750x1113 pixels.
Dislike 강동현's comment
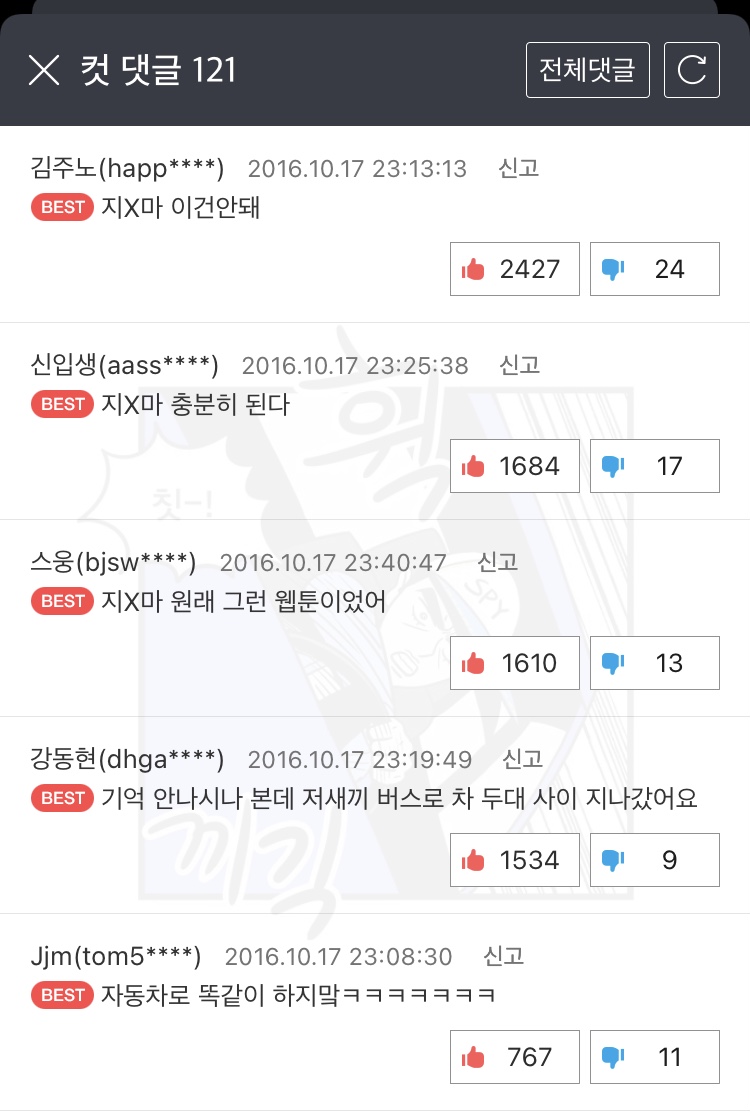(x=654, y=860)
